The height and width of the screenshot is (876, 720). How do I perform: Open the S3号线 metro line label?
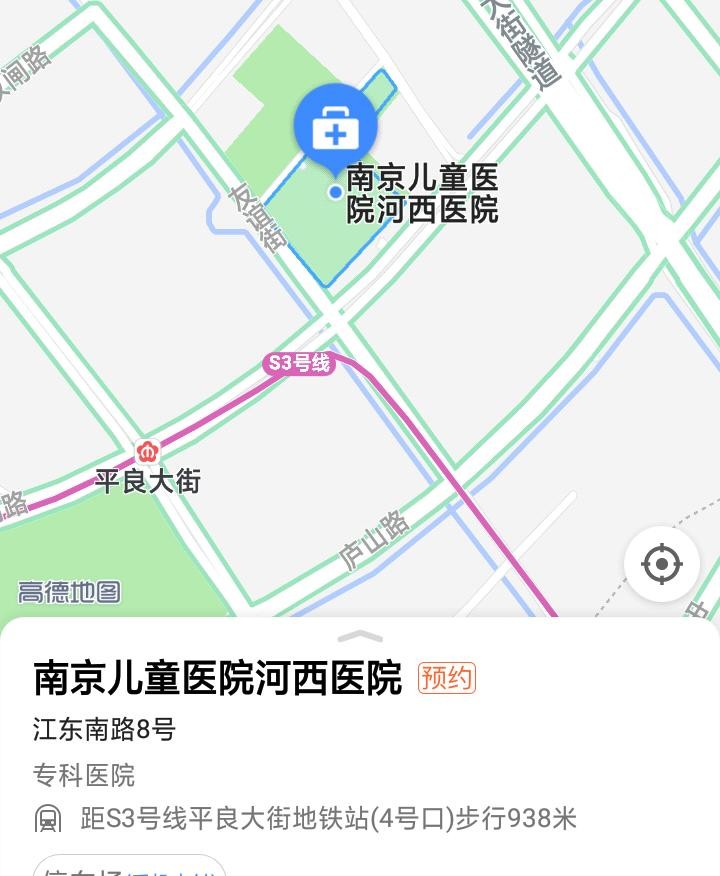coord(298,363)
